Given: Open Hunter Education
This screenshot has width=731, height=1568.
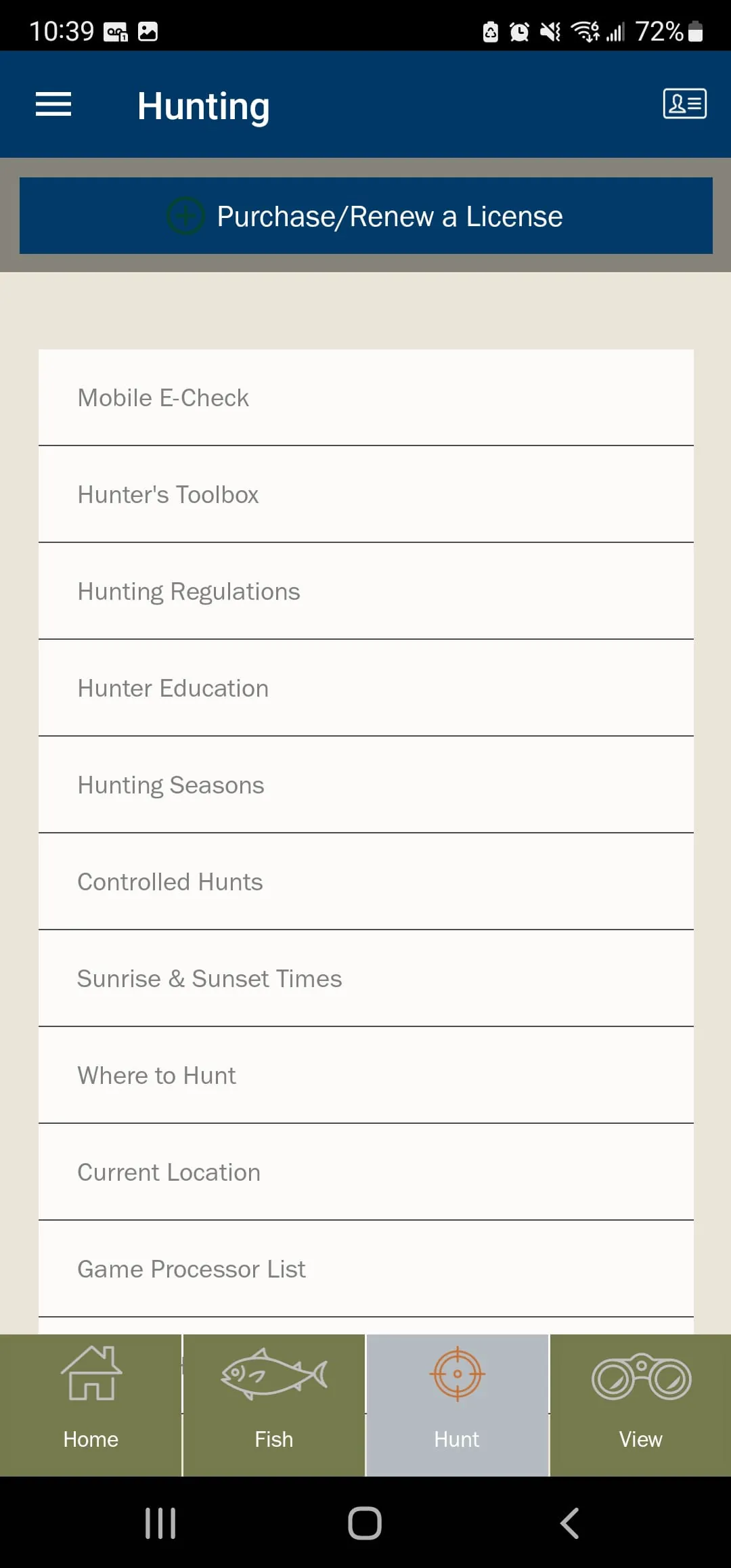Looking at the screenshot, I should point(365,689).
